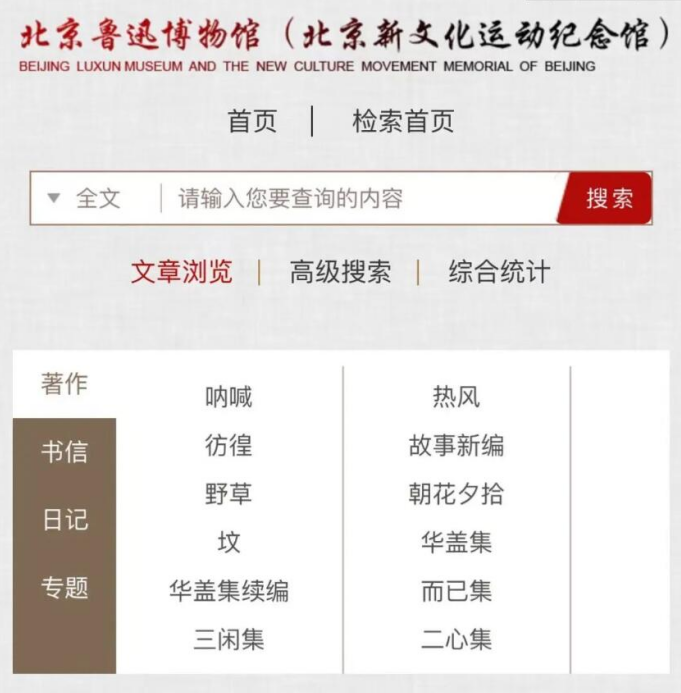
Task: Tap the red 搜索 button
Action: (x=609, y=198)
